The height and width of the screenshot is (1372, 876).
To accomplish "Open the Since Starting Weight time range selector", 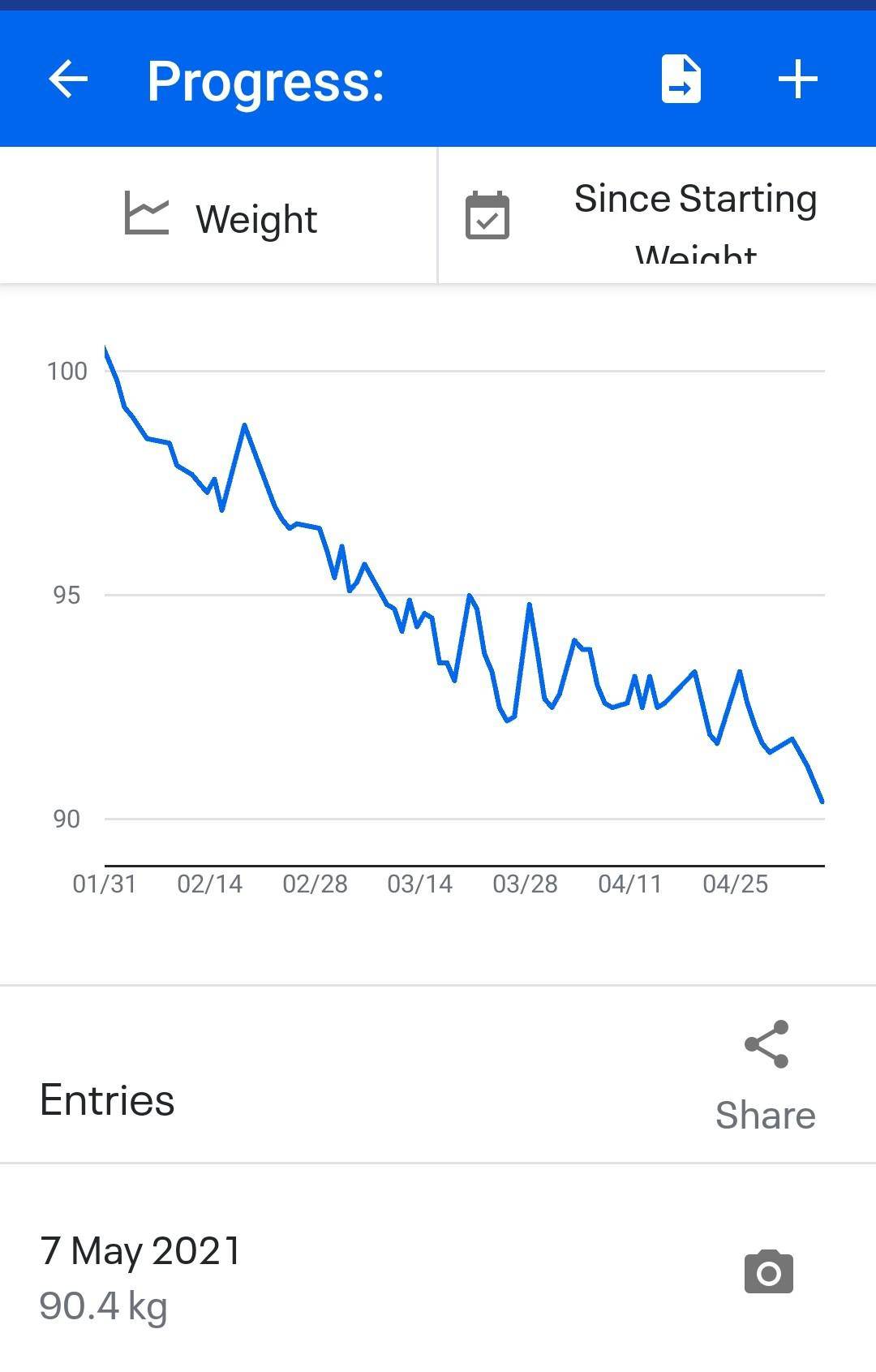I will click(657, 215).
